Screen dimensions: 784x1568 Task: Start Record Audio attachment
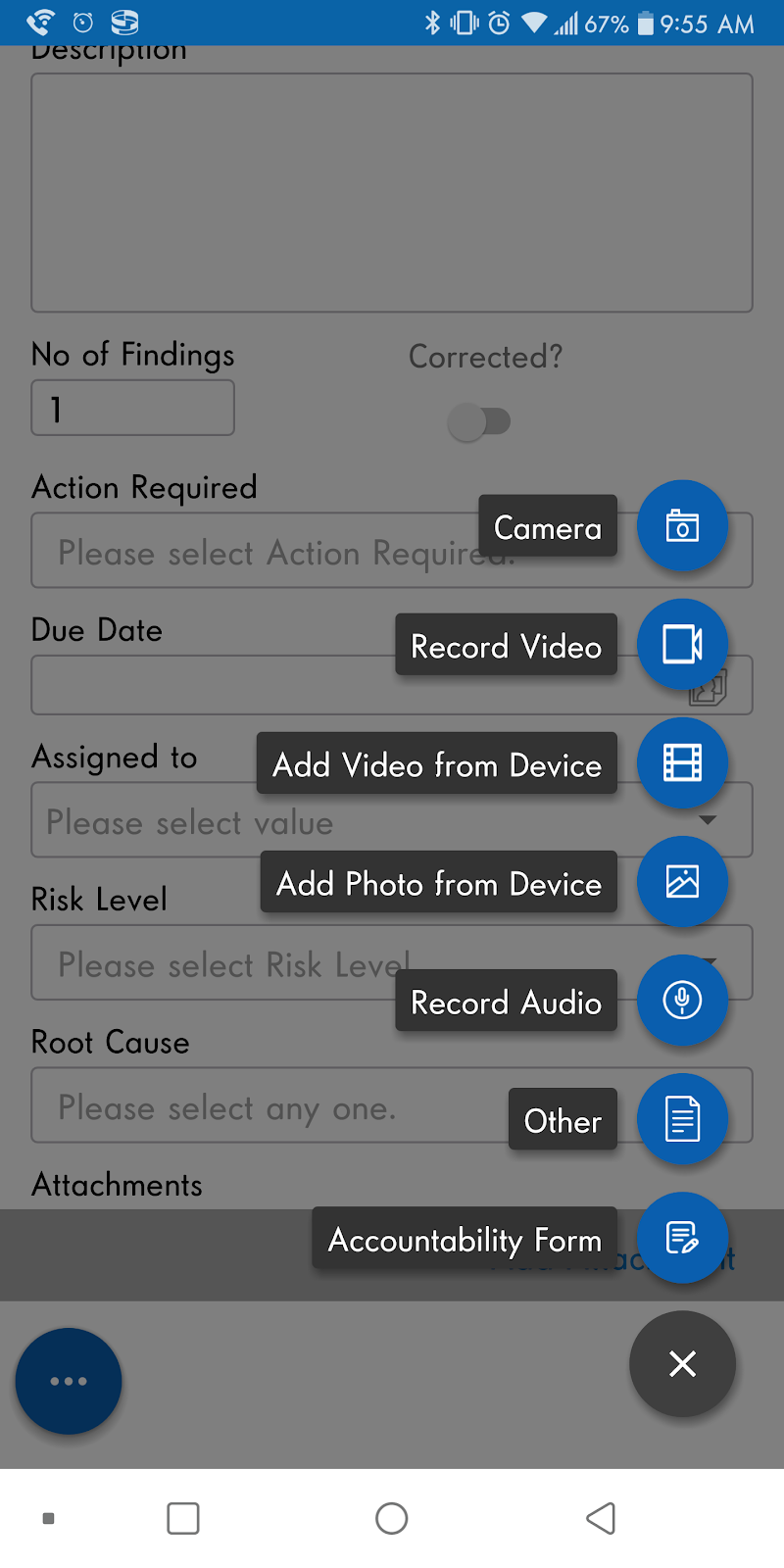tap(682, 1001)
